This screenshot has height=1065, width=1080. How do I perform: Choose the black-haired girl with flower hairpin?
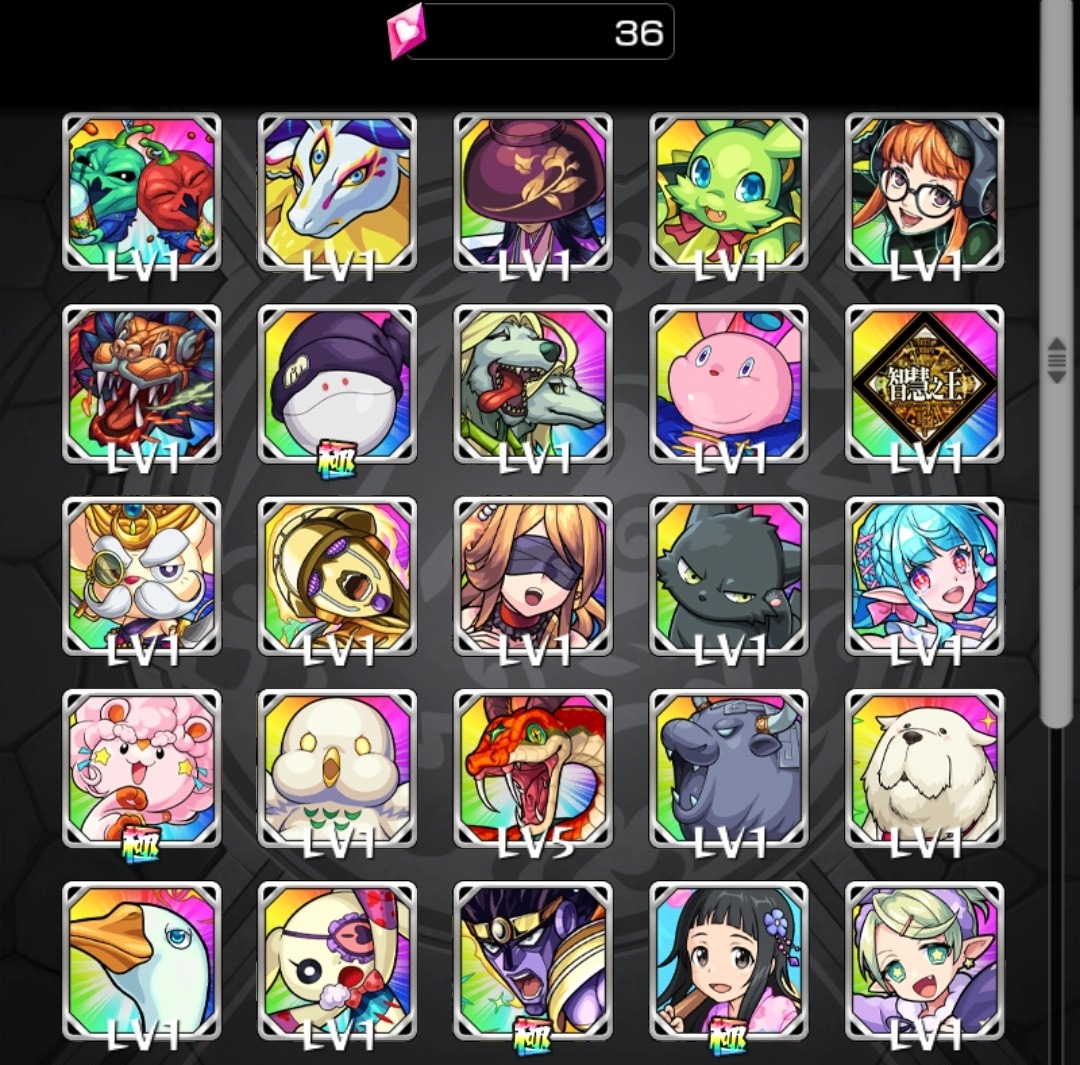729,960
